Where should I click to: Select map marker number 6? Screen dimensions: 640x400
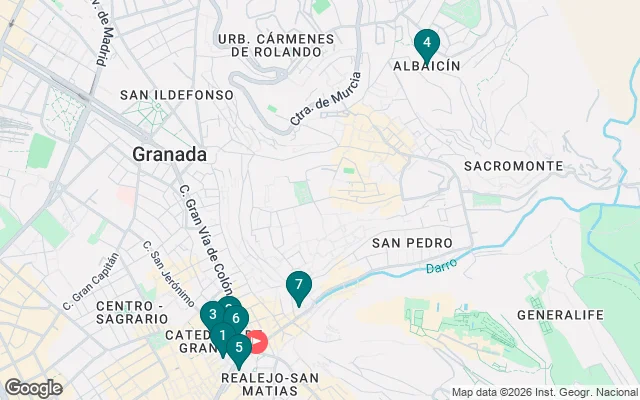coord(237,319)
